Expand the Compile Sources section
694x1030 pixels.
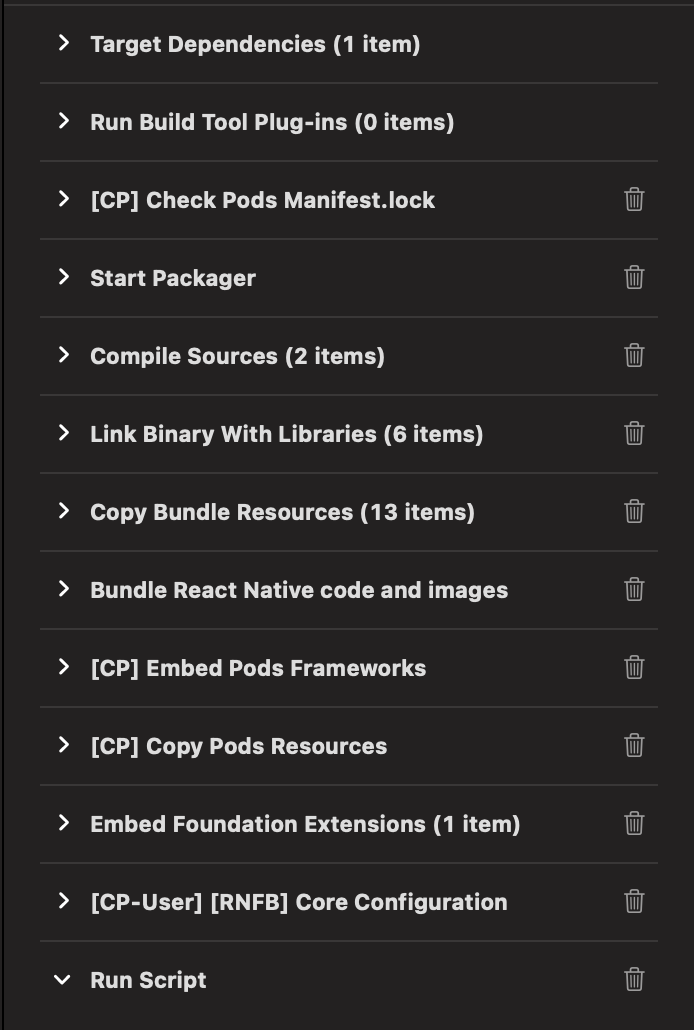(x=64, y=355)
